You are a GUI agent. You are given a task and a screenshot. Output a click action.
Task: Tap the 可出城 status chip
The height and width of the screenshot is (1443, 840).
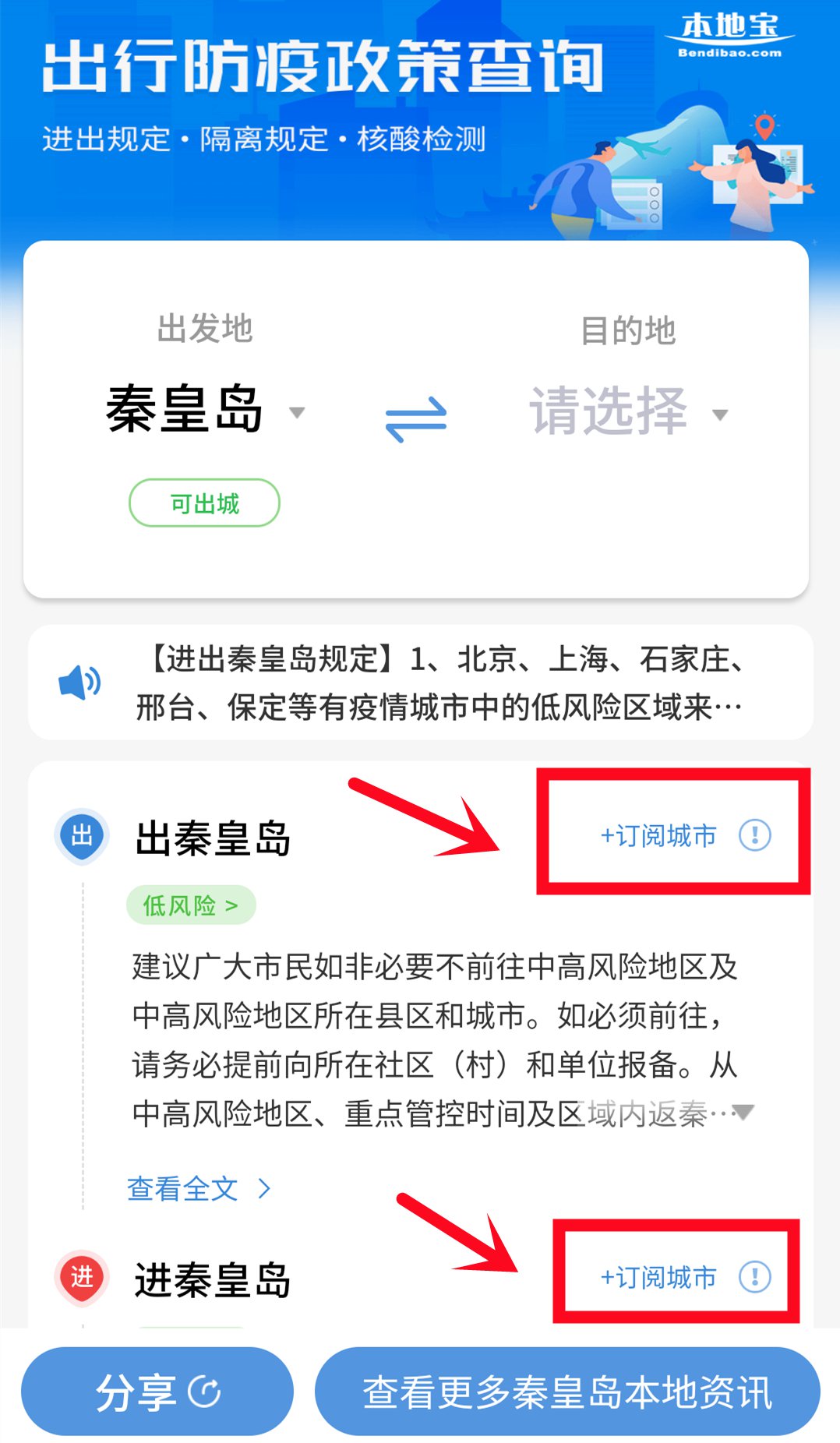coord(204,503)
